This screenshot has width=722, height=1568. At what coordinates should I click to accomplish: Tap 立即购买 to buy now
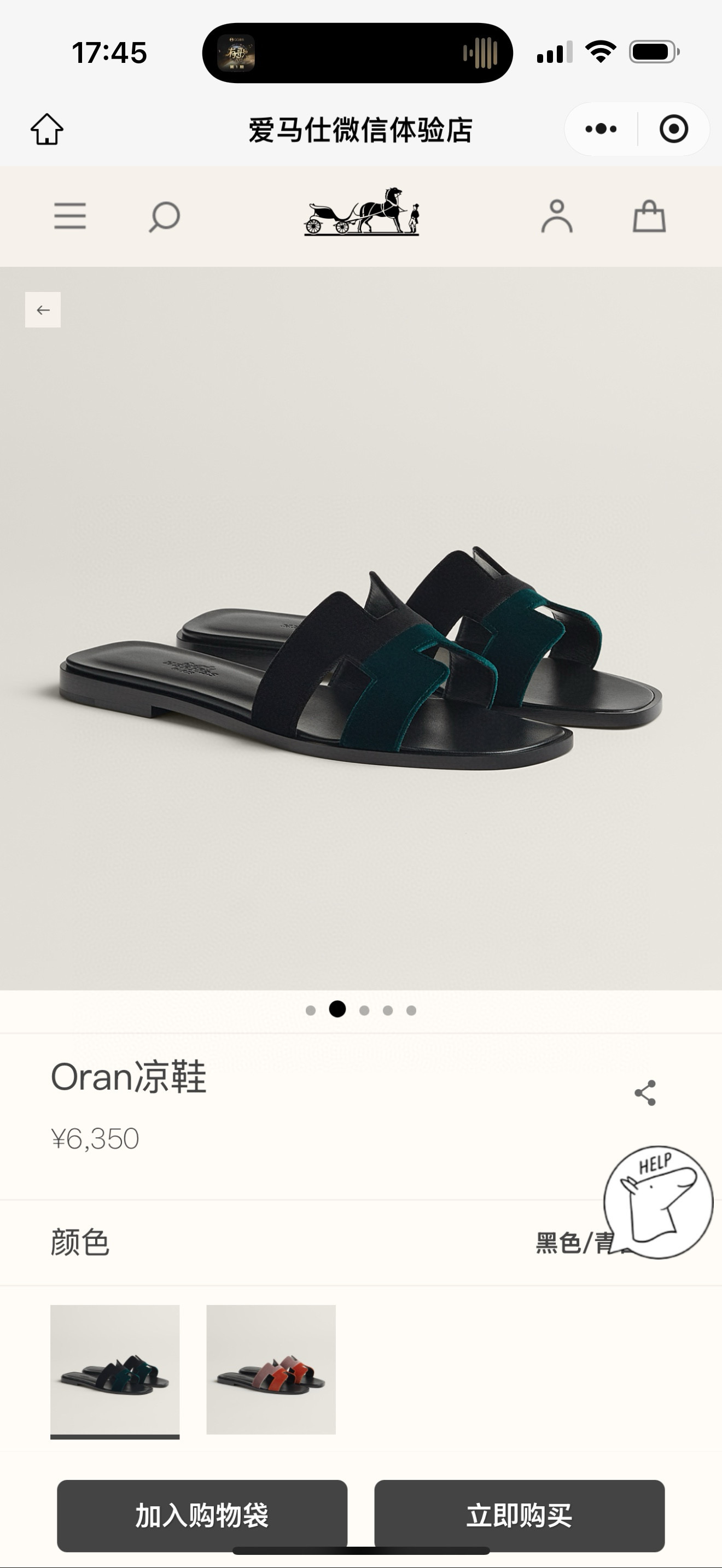pos(519,1515)
